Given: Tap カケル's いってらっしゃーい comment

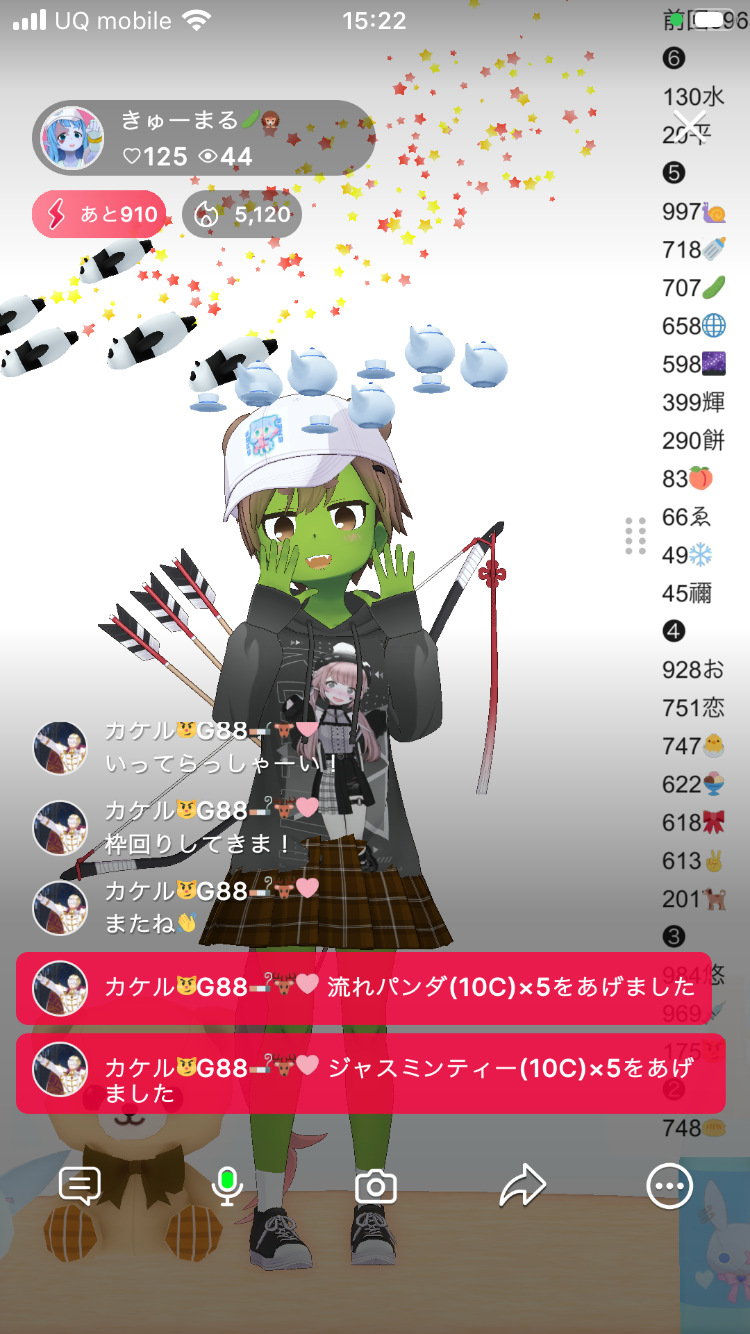Looking at the screenshot, I should tap(220, 763).
